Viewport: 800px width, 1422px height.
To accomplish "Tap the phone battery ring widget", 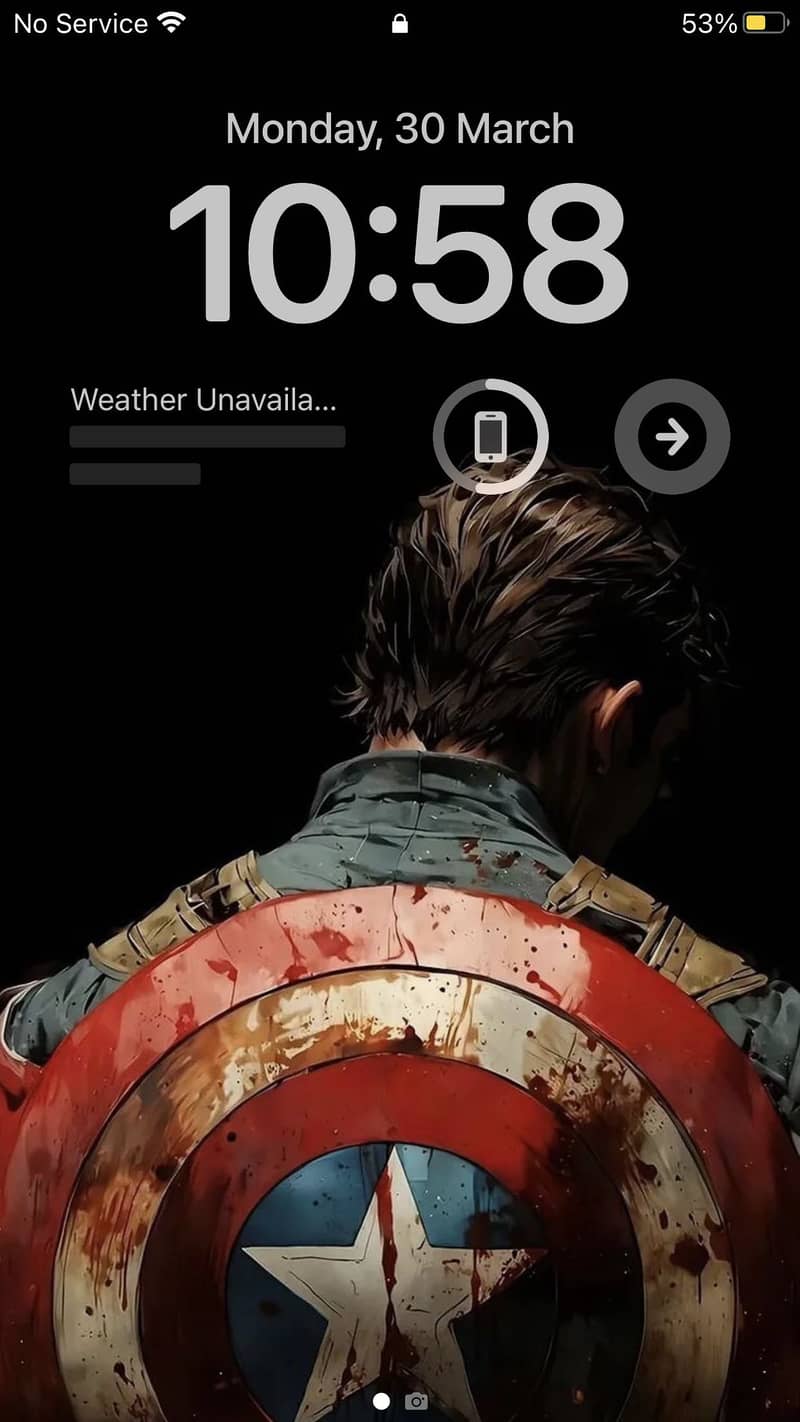I will 490,436.
